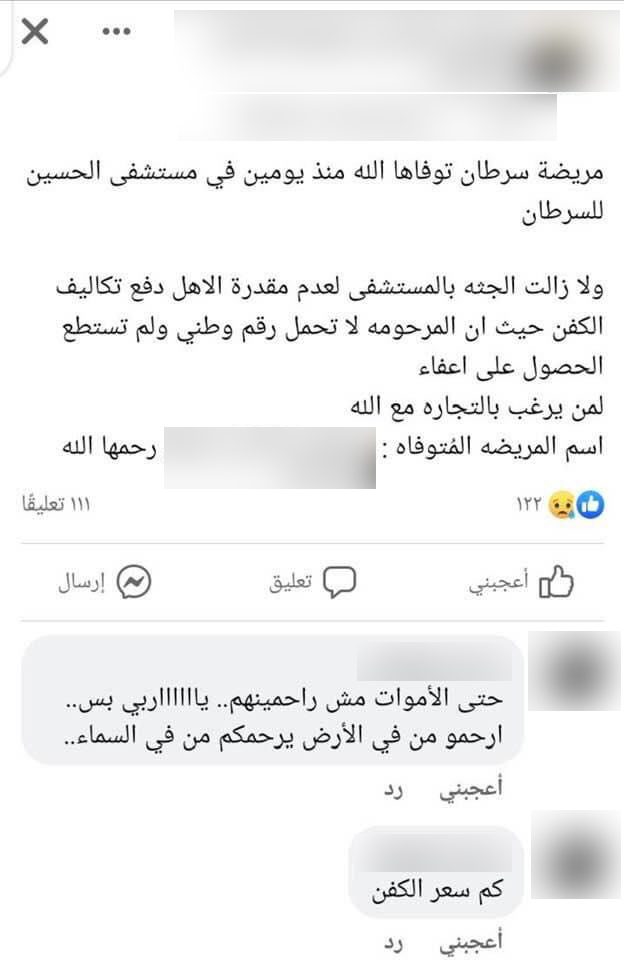Viewport: 624px width, 960px height.
Task: Close the post with the X icon
Action: [x=34, y=32]
